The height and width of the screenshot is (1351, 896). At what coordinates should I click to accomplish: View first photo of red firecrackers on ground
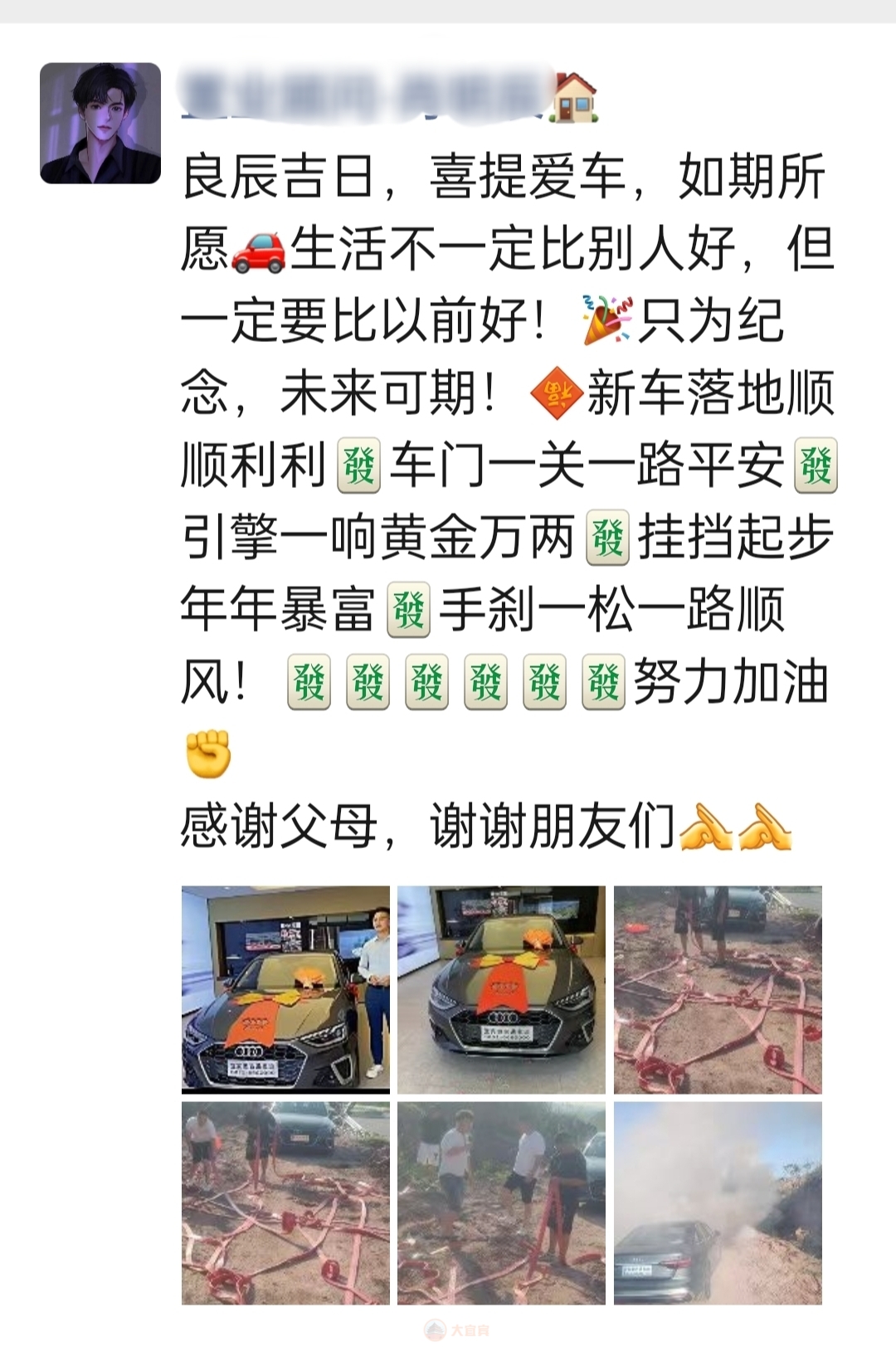(x=718, y=989)
